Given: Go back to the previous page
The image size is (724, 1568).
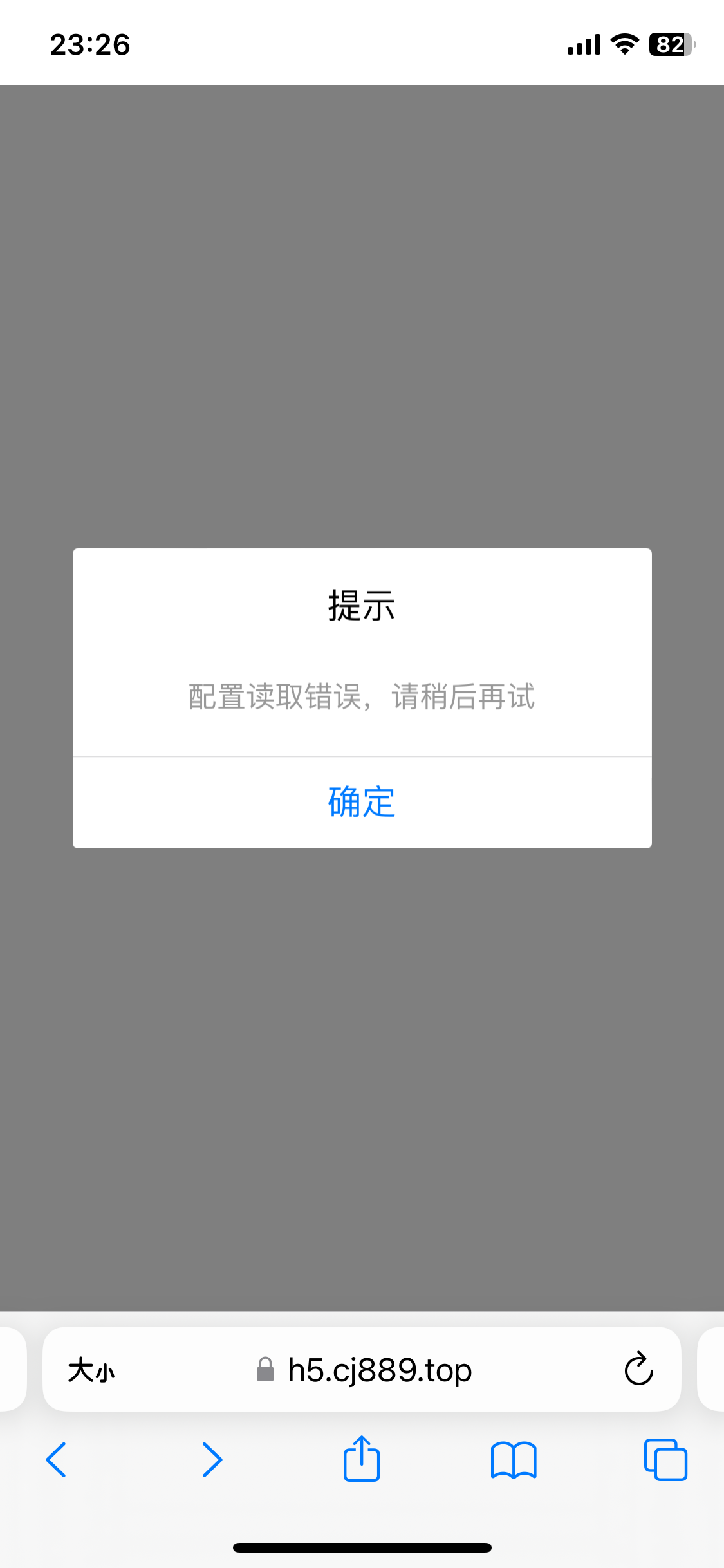Looking at the screenshot, I should [x=57, y=1460].
